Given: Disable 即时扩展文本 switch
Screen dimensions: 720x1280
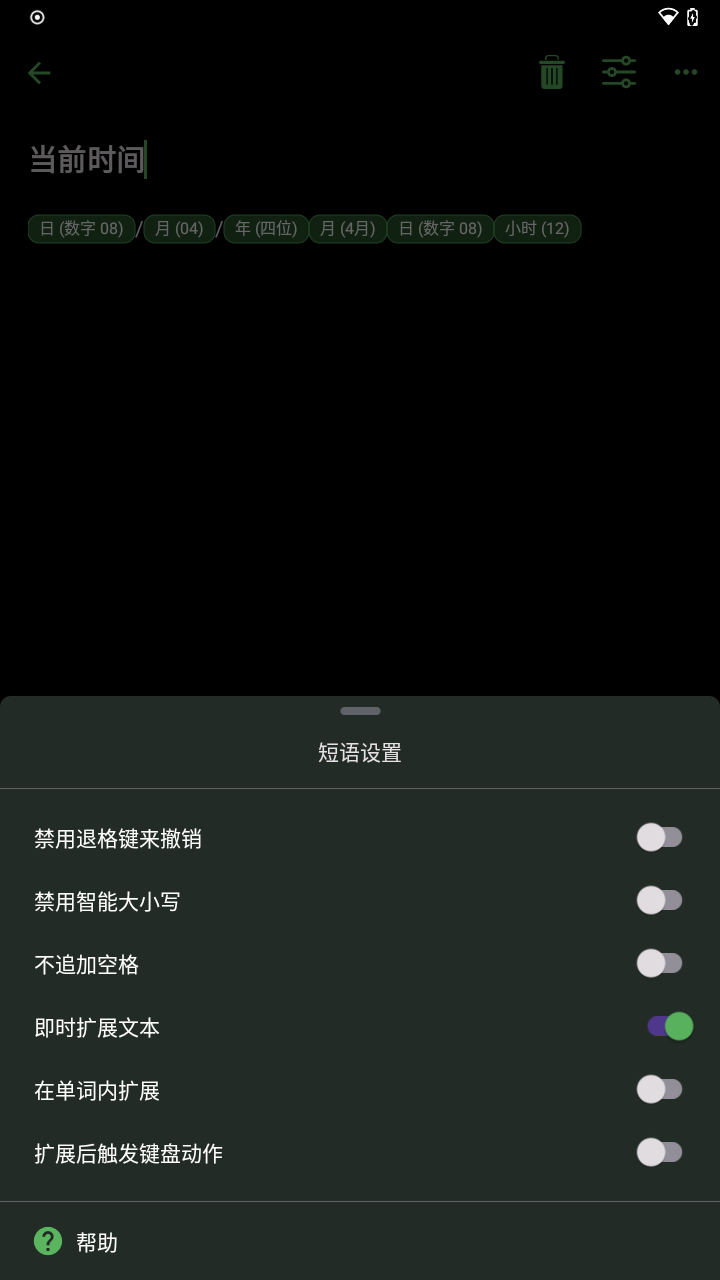Looking at the screenshot, I should (669, 1027).
